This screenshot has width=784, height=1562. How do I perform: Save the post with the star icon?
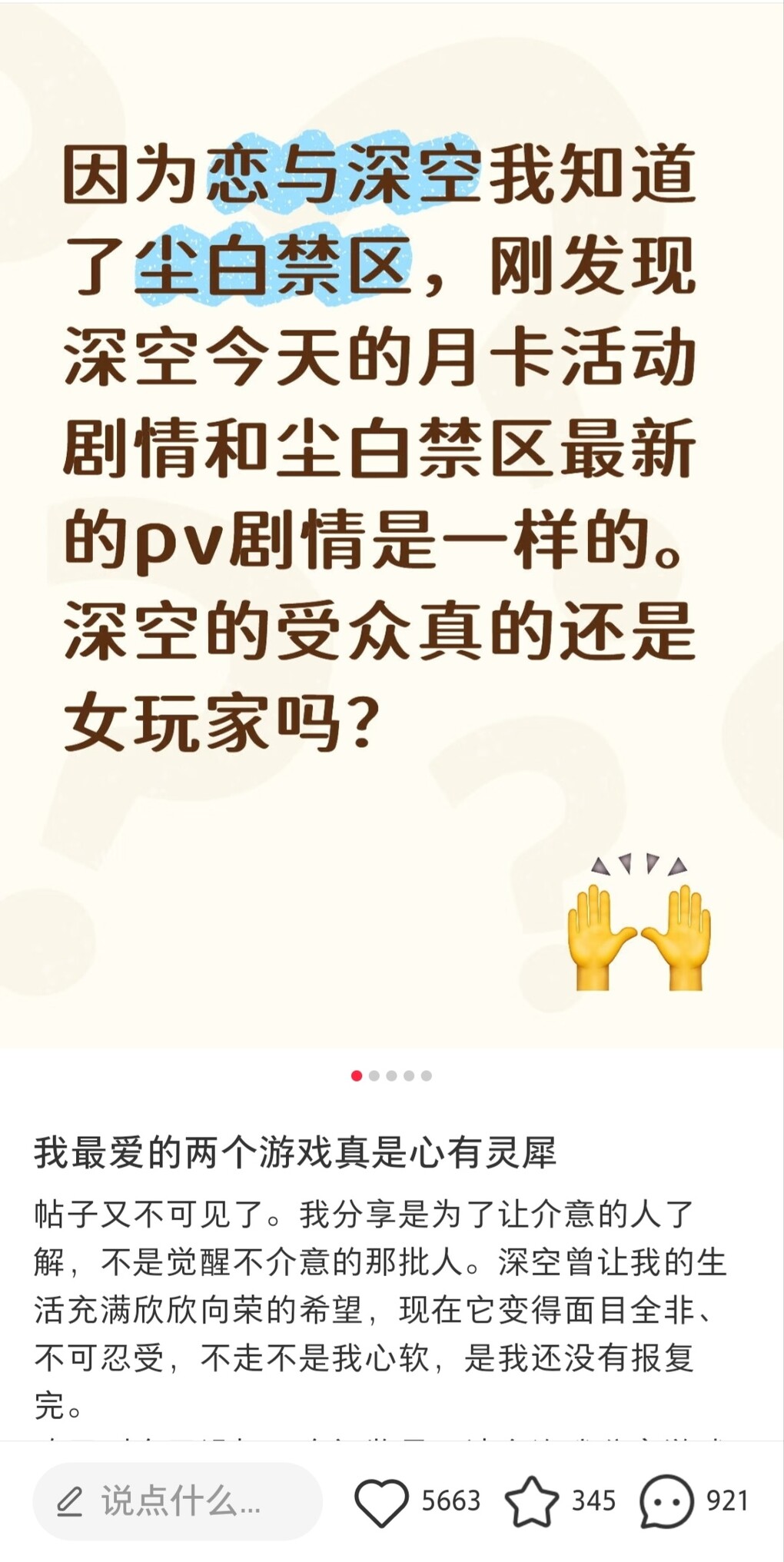click(x=531, y=1501)
